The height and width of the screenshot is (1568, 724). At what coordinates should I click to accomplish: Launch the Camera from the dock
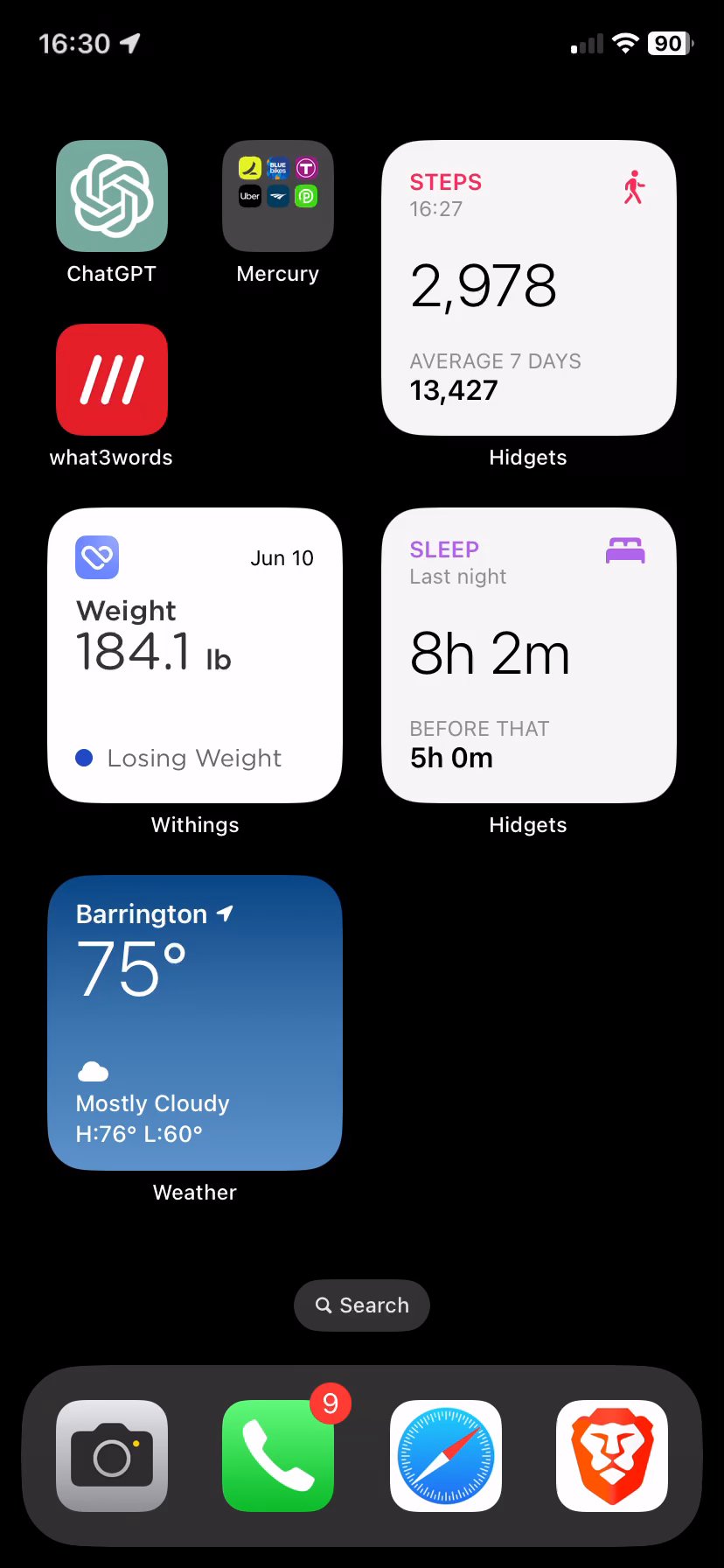[112, 1456]
